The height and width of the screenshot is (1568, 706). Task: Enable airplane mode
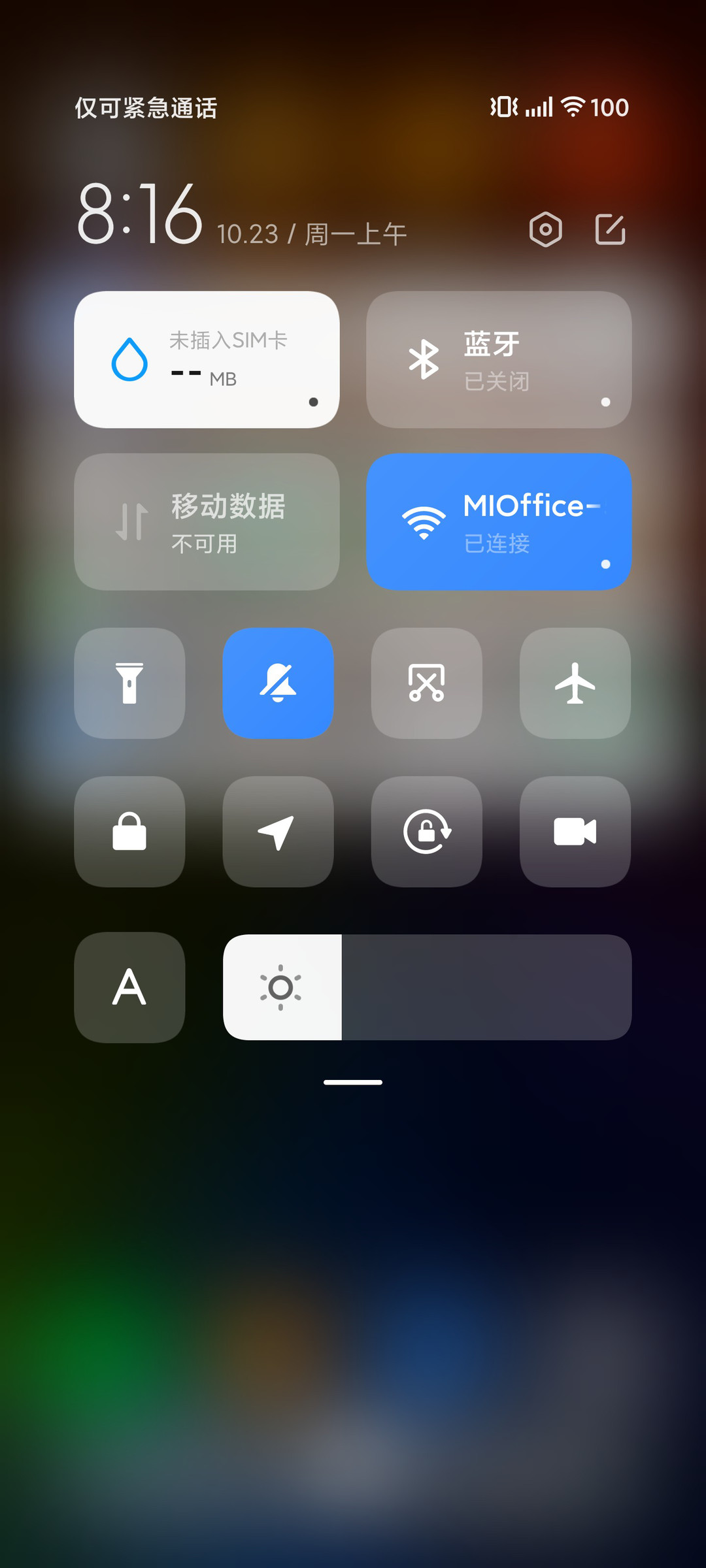[x=575, y=683]
